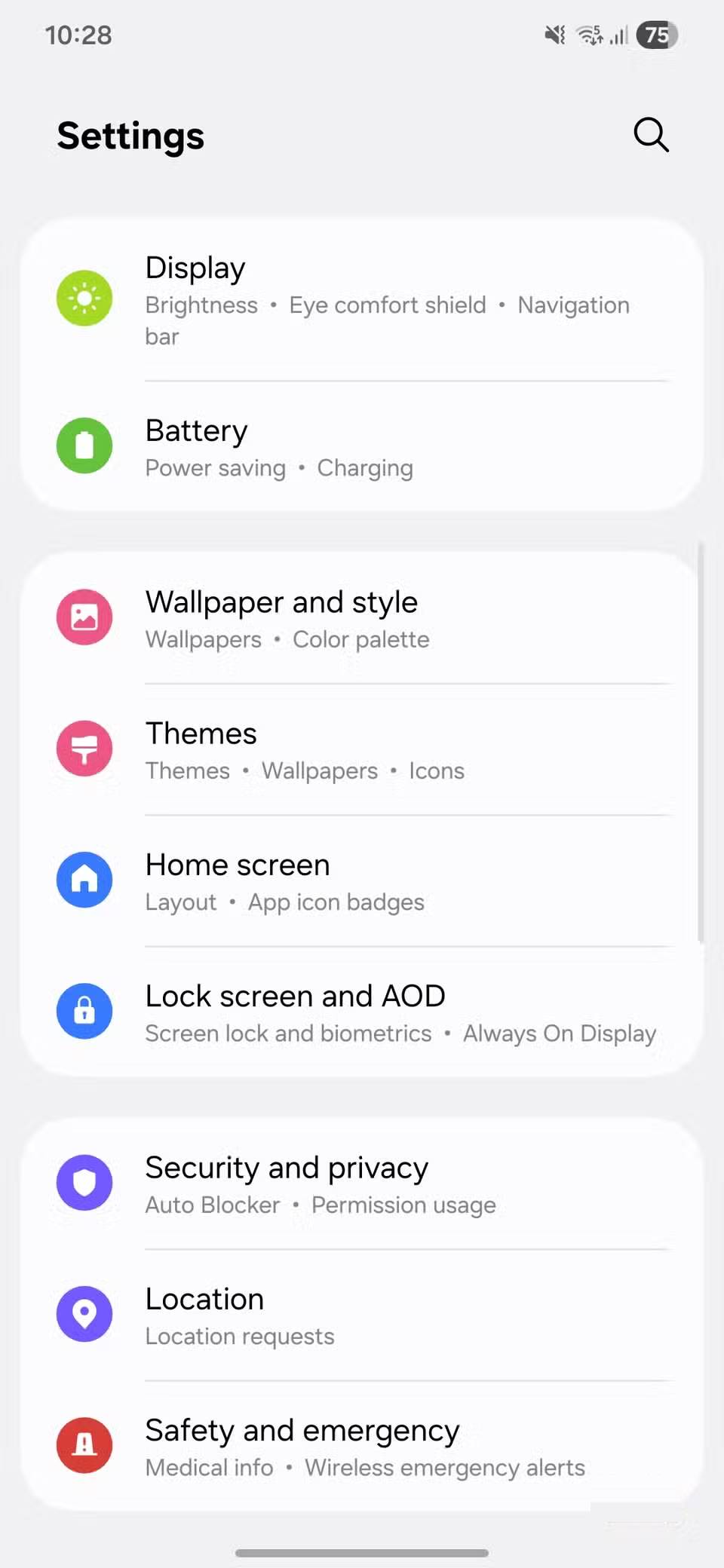Open Location settings
Image resolution: width=724 pixels, height=1568 pixels.
pos(362,1315)
